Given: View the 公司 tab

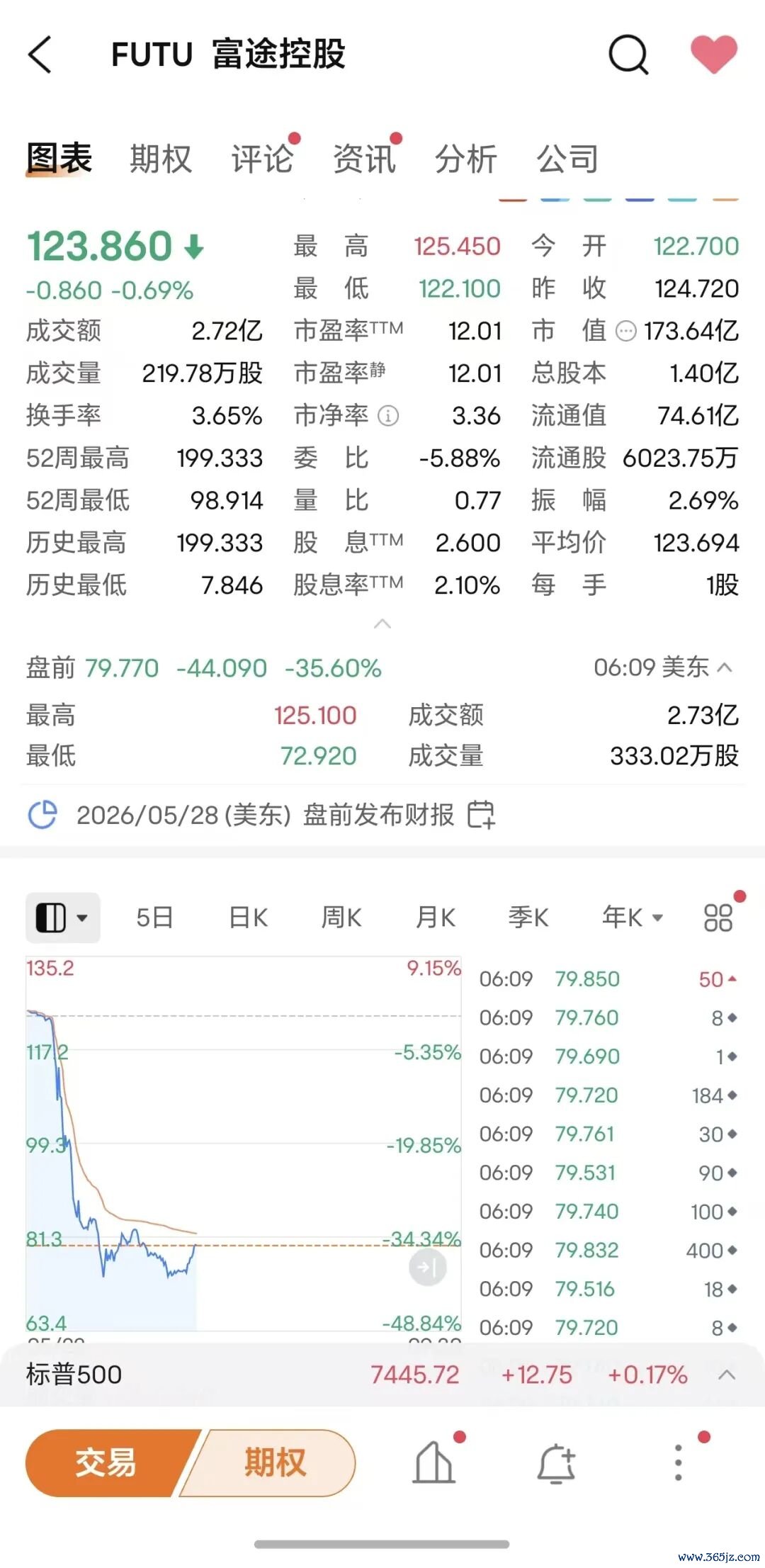Looking at the screenshot, I should tap(567, 158).
